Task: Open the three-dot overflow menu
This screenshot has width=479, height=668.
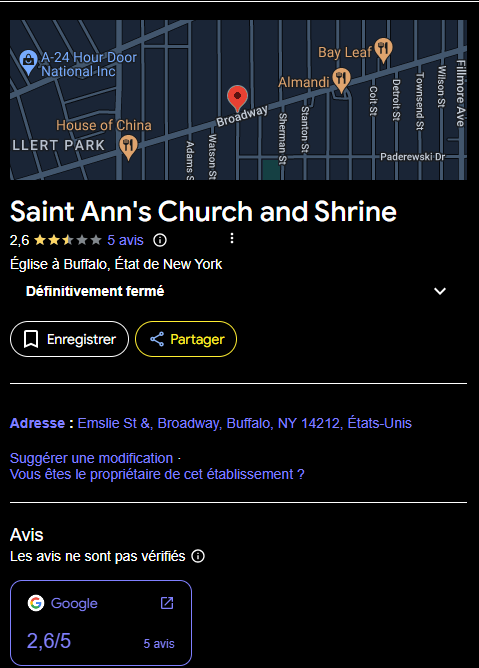Action: 232,238
